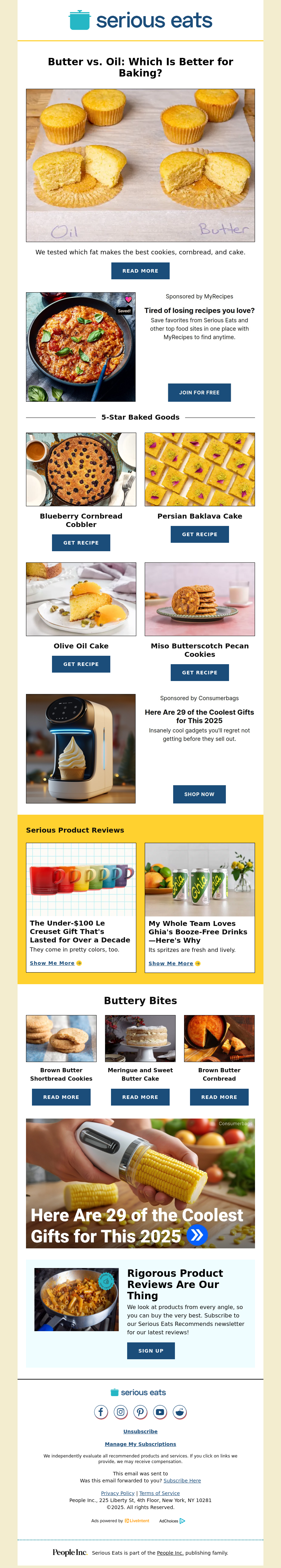Open the Serious Eats Pinterest page
The image size is (281, 1568).
click(x=141, y=1412)
